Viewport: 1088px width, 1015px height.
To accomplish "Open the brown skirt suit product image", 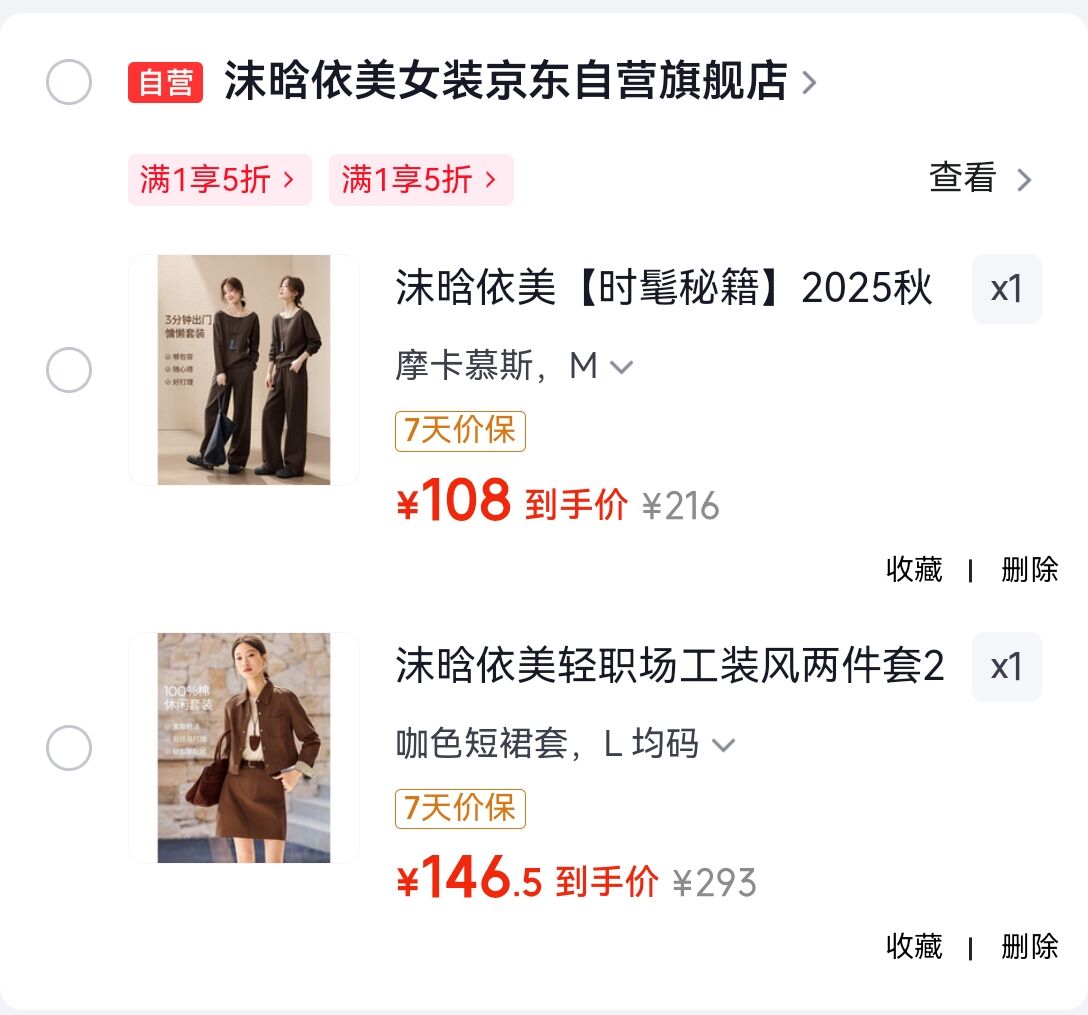I will (244, 748).
